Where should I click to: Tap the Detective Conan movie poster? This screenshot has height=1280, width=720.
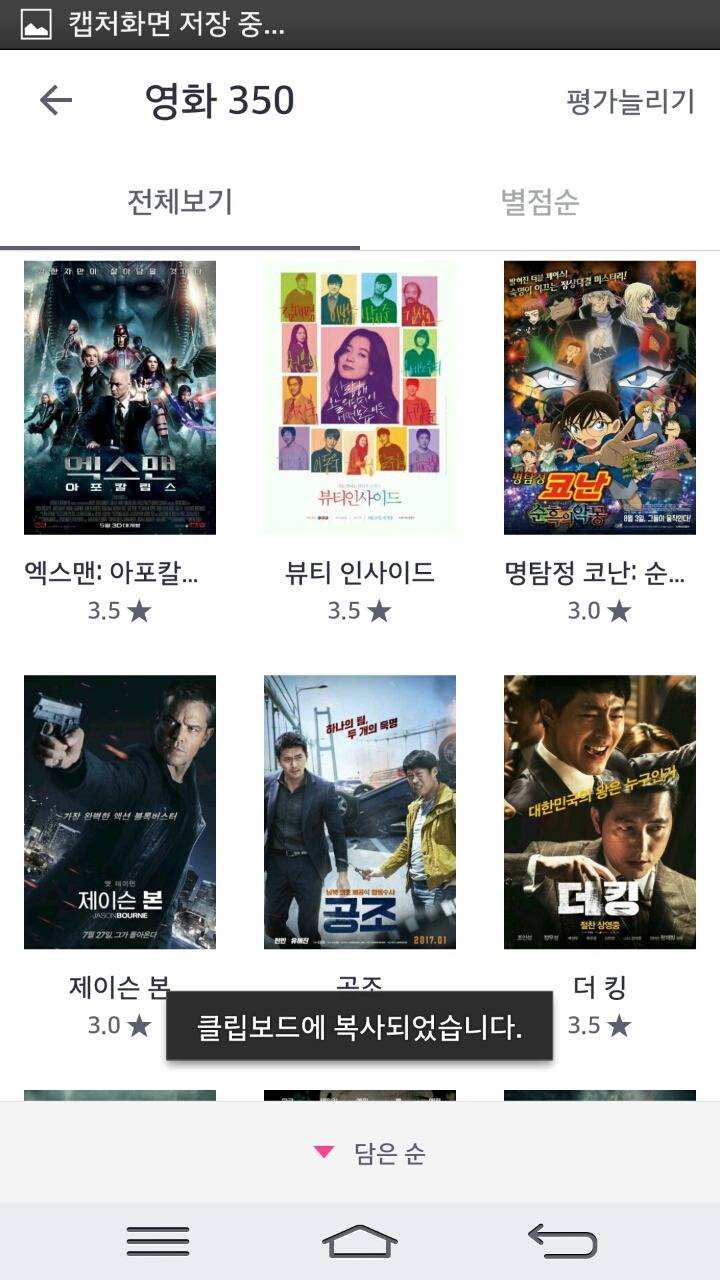coord(599,396)
